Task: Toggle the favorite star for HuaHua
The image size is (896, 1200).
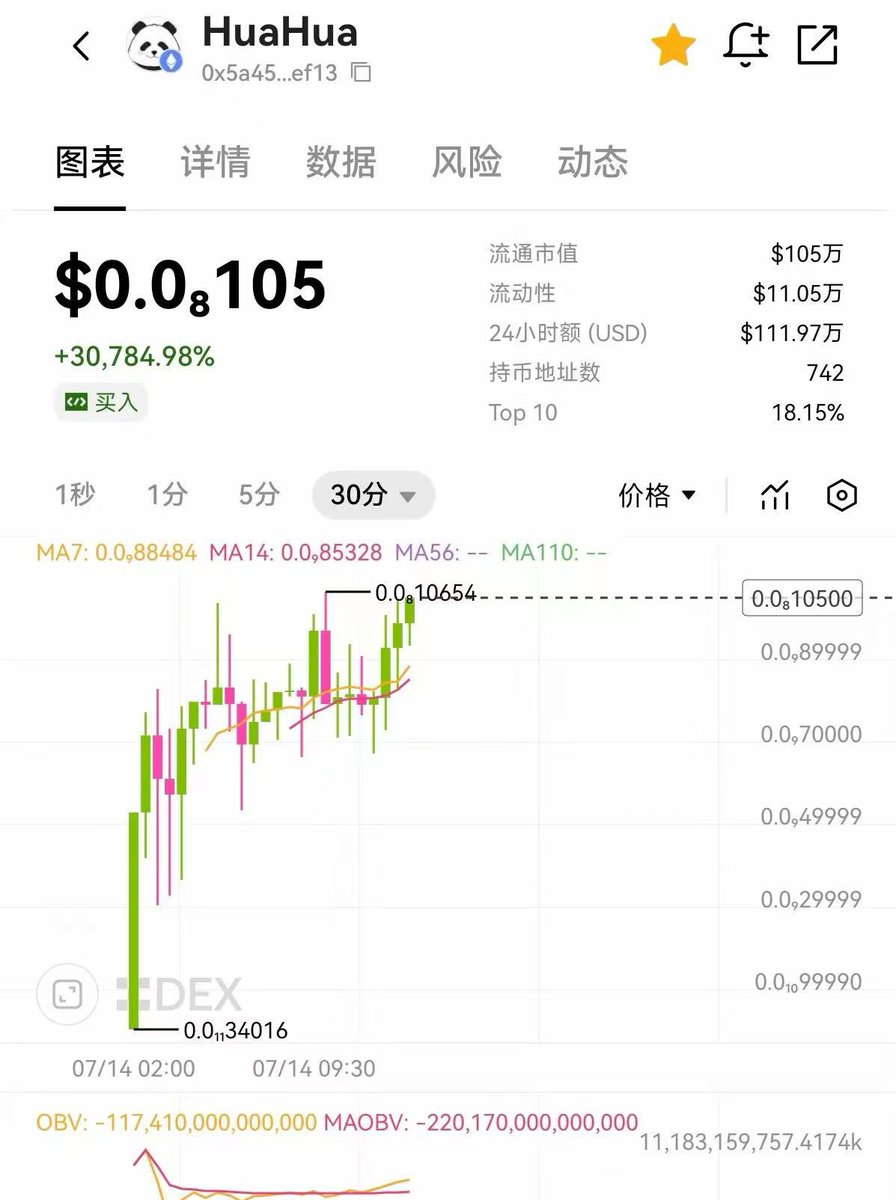Action: pos(673,45)
